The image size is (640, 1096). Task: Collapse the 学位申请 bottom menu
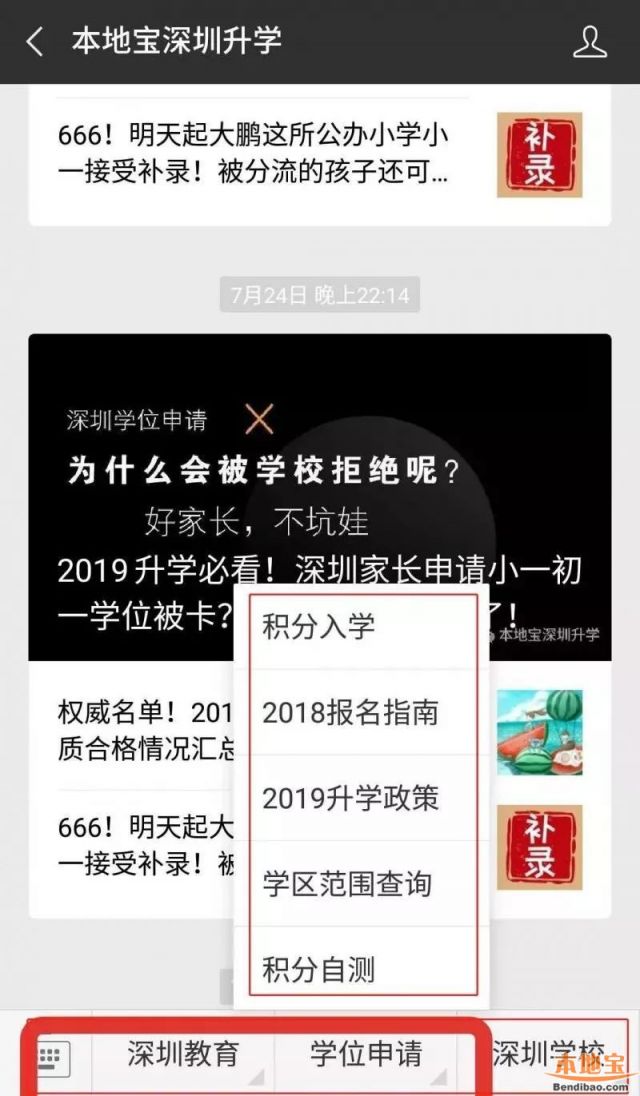click(x=366, y=1053)
